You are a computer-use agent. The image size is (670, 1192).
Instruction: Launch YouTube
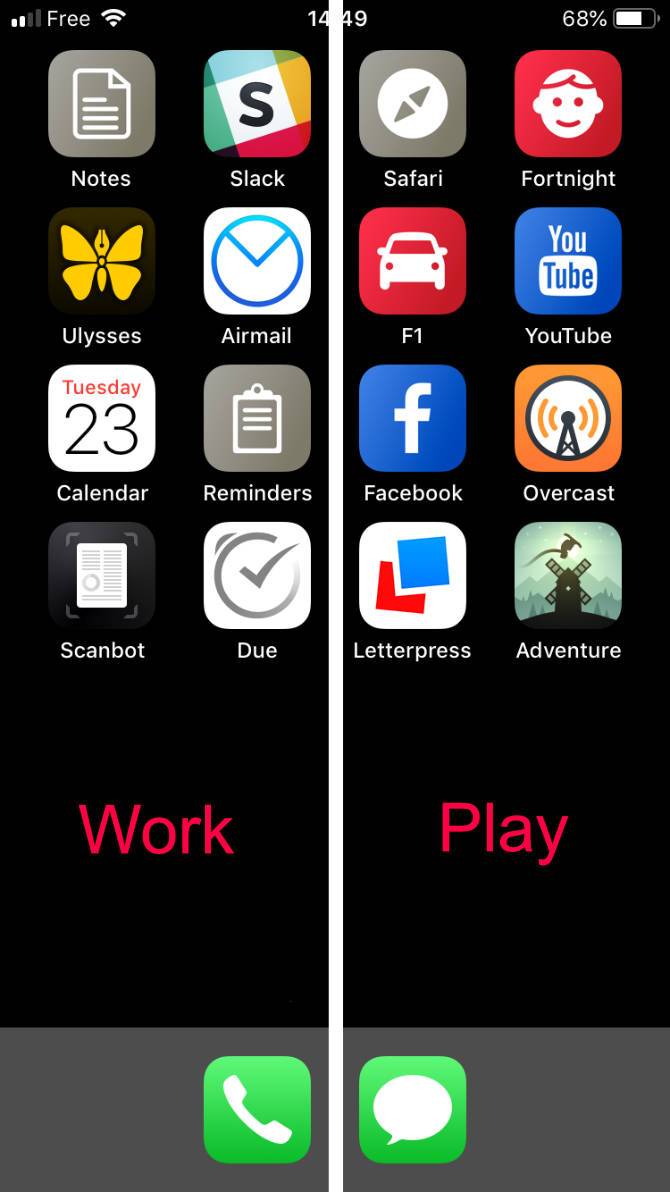pyautogui.click(x=568, y=261)
